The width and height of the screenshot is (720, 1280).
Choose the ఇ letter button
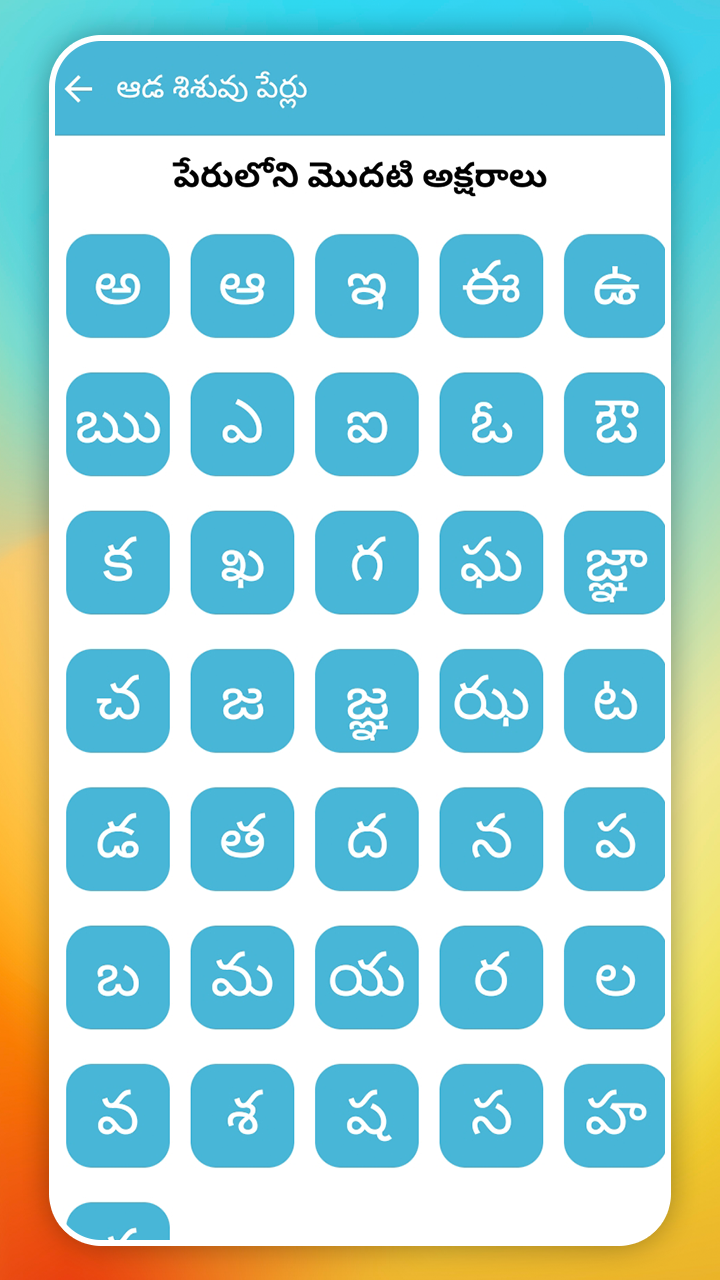pyautogui.click(x=366, y=286)
